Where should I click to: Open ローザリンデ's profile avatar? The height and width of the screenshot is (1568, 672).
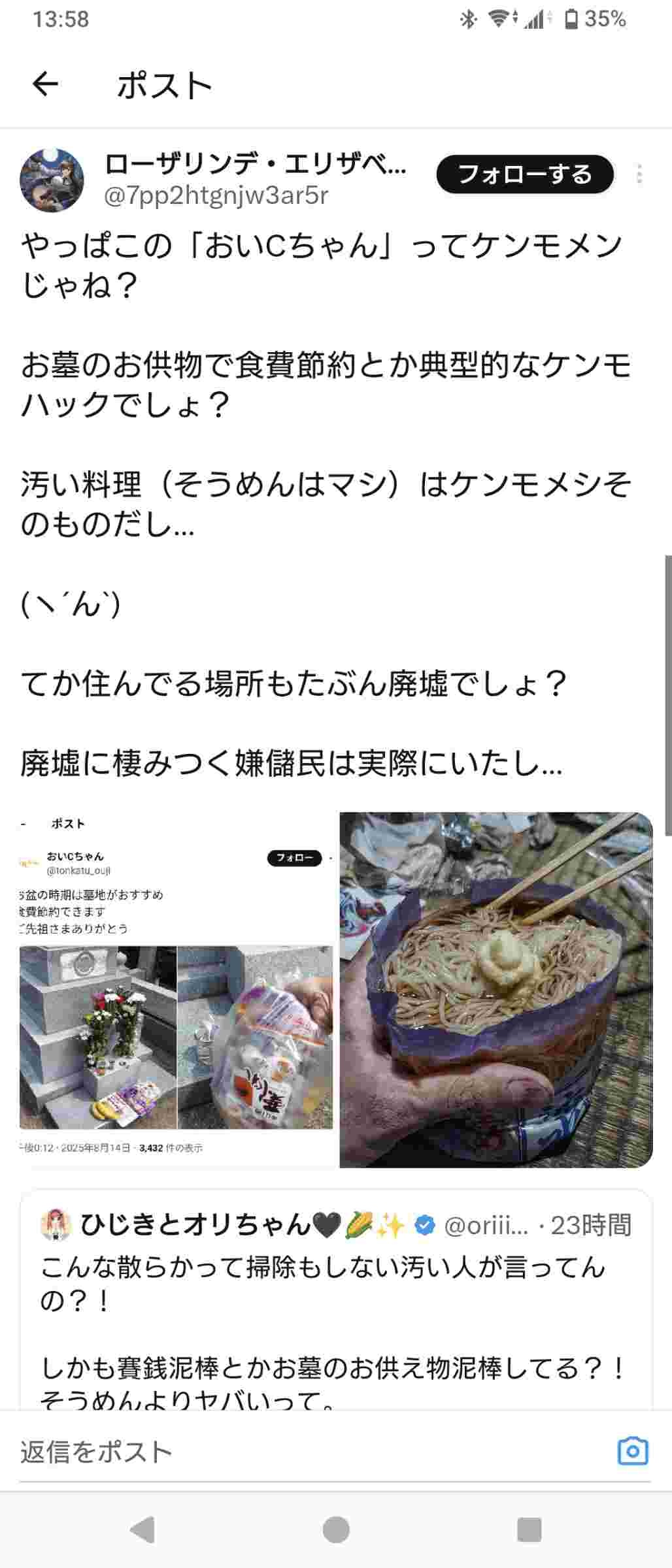pos(52,180)
